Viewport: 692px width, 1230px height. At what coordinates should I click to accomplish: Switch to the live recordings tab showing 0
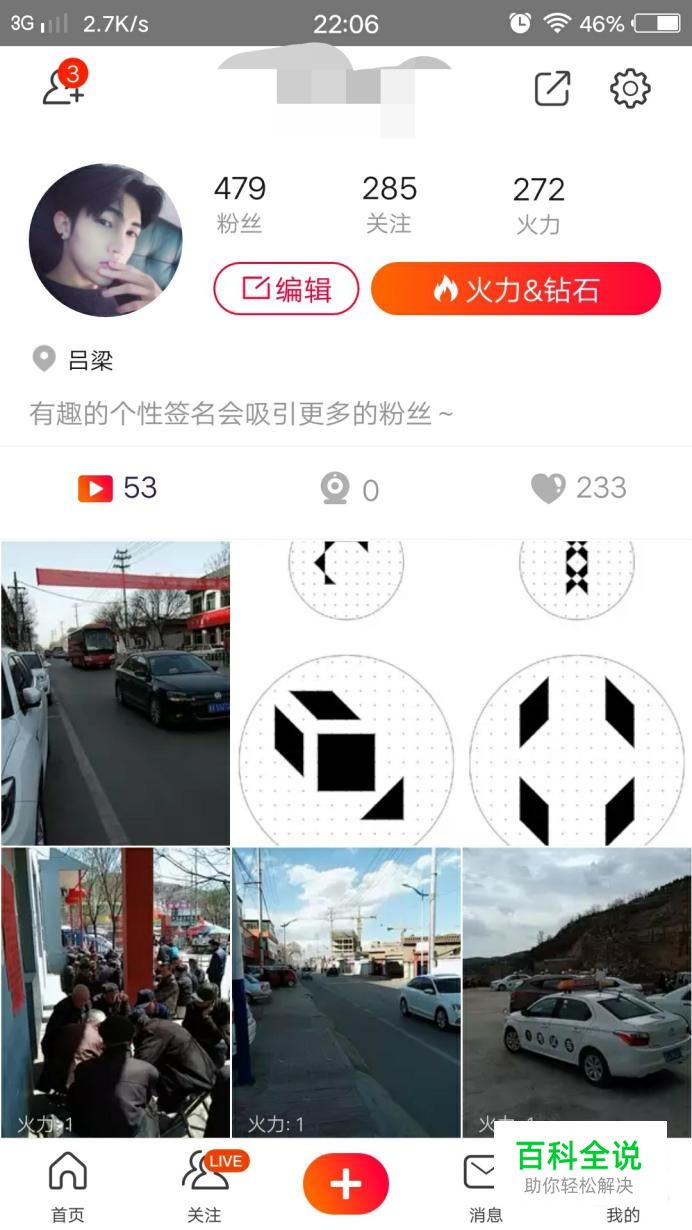[x=350, y=489]
